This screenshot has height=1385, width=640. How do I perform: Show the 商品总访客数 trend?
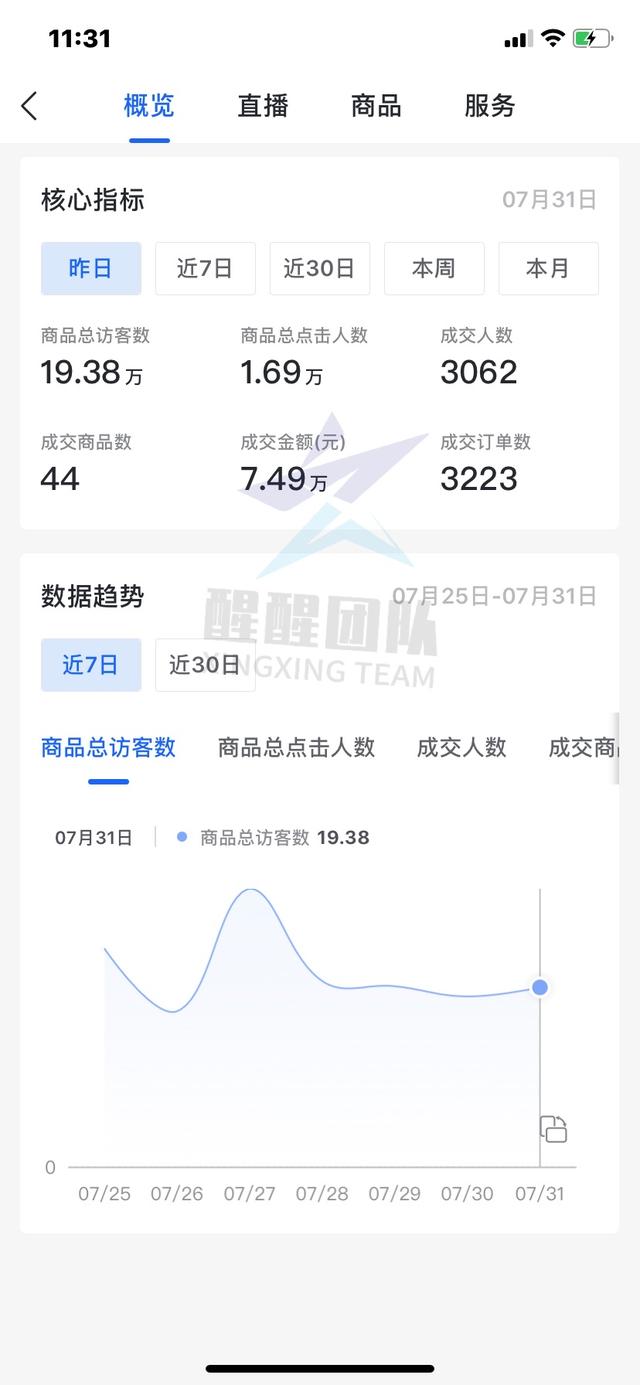(x=108, y=747)
